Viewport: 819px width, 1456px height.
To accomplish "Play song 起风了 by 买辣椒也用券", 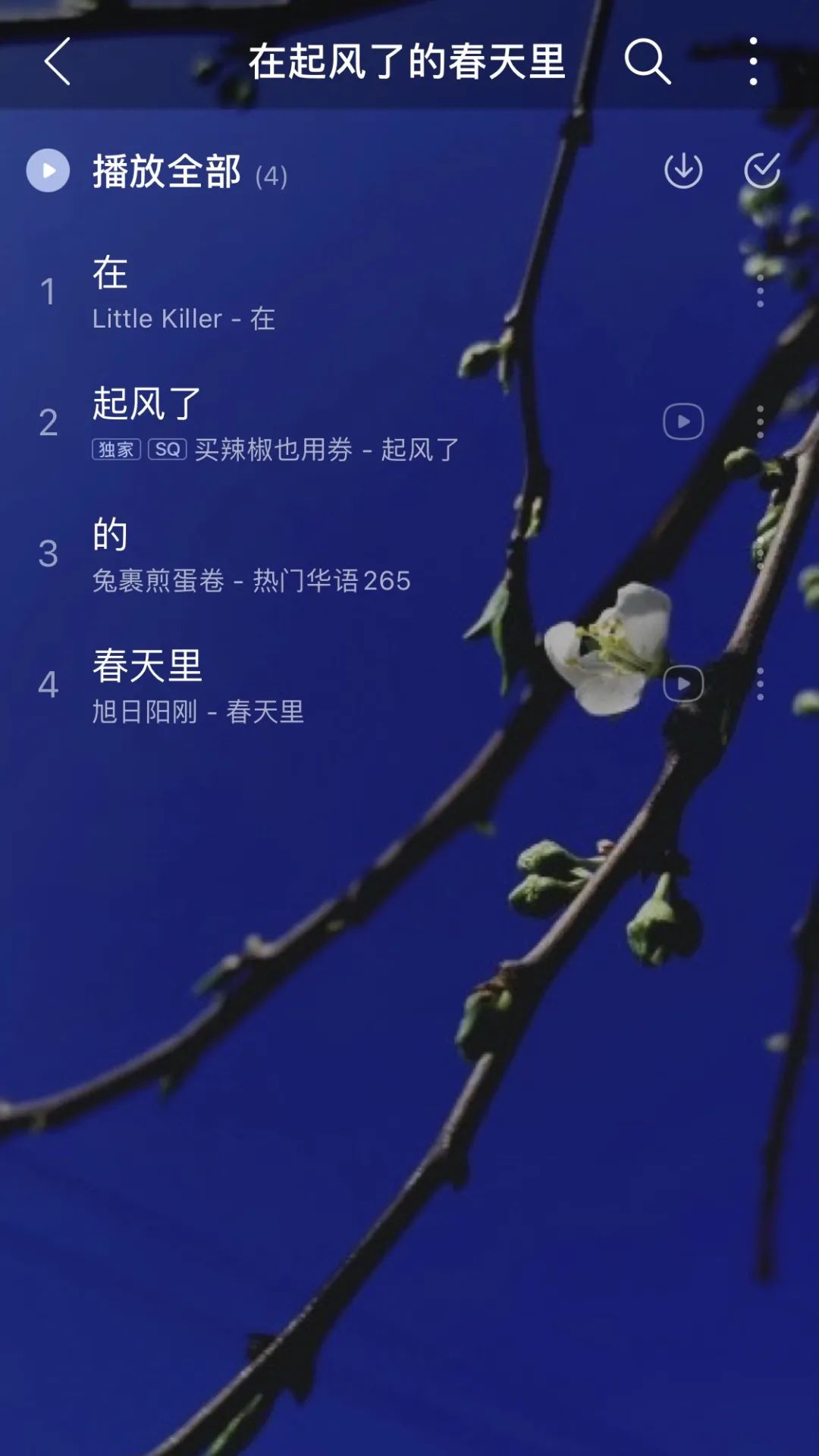I will coord(303,422).
